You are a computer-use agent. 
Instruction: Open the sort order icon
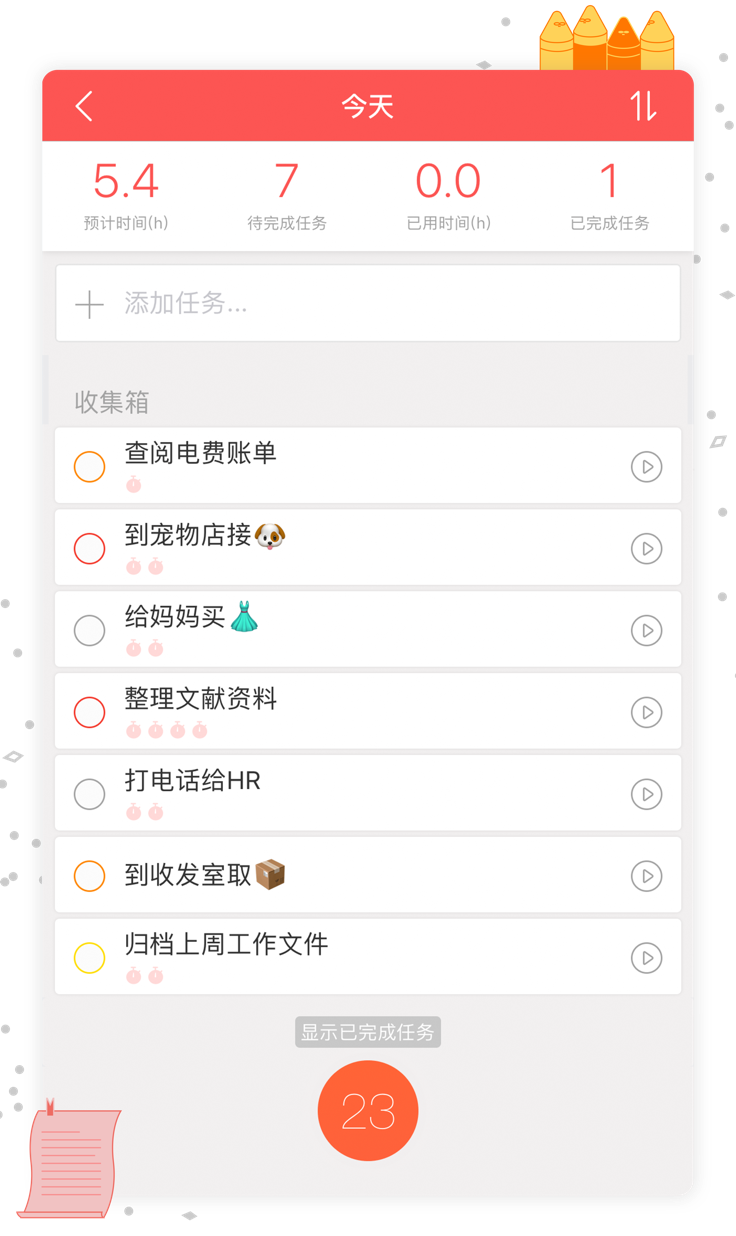point(643,106)
